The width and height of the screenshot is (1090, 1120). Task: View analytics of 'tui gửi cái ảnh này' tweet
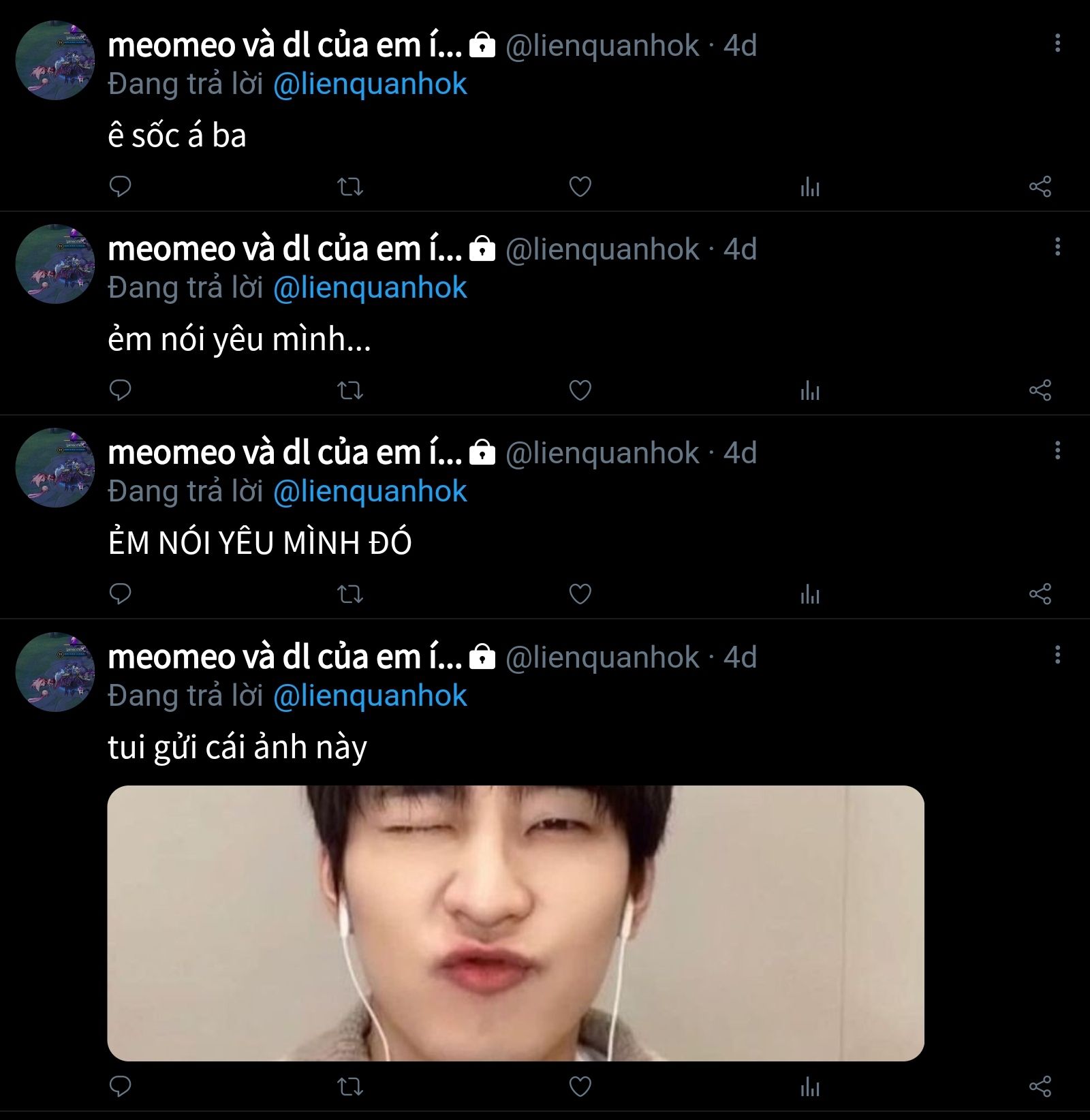[x=810, y=1086]
